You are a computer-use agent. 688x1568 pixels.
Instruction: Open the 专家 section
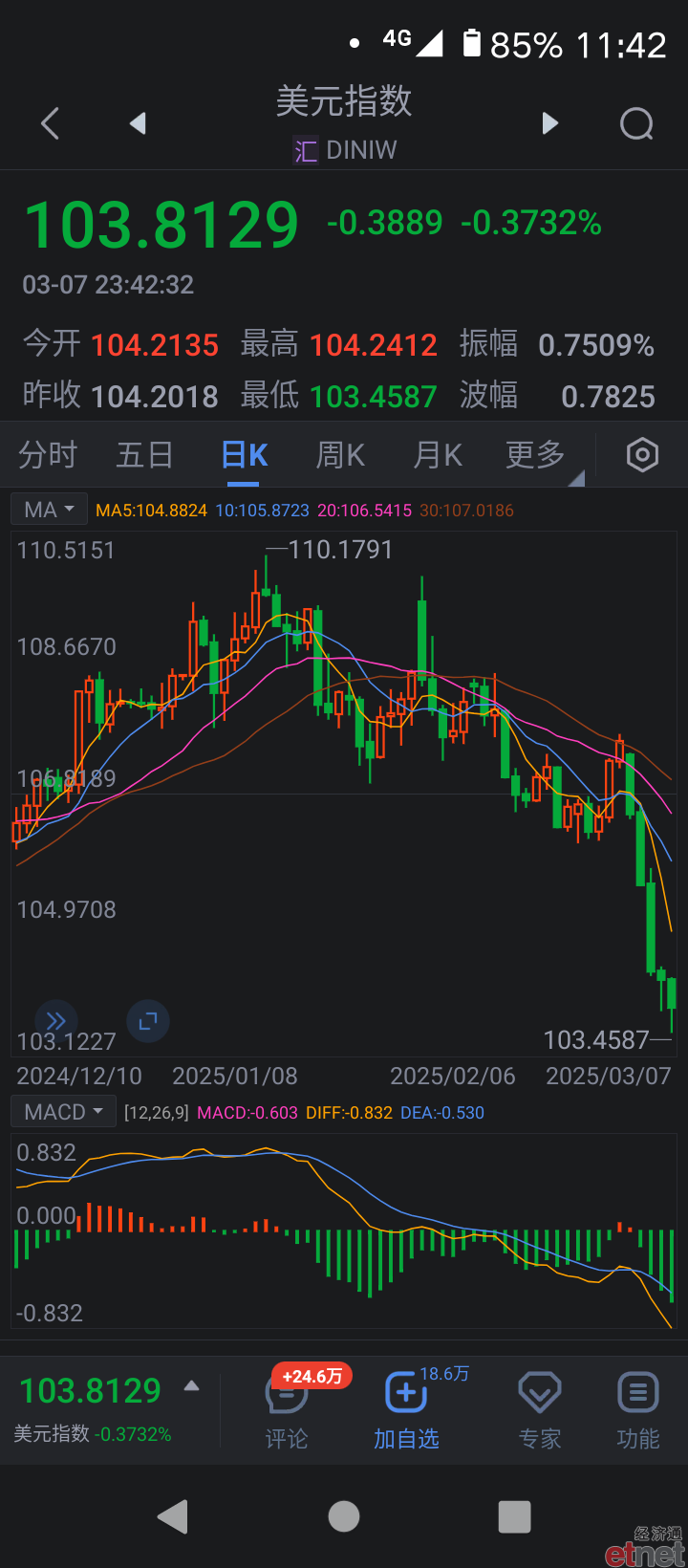(540, 1411)
